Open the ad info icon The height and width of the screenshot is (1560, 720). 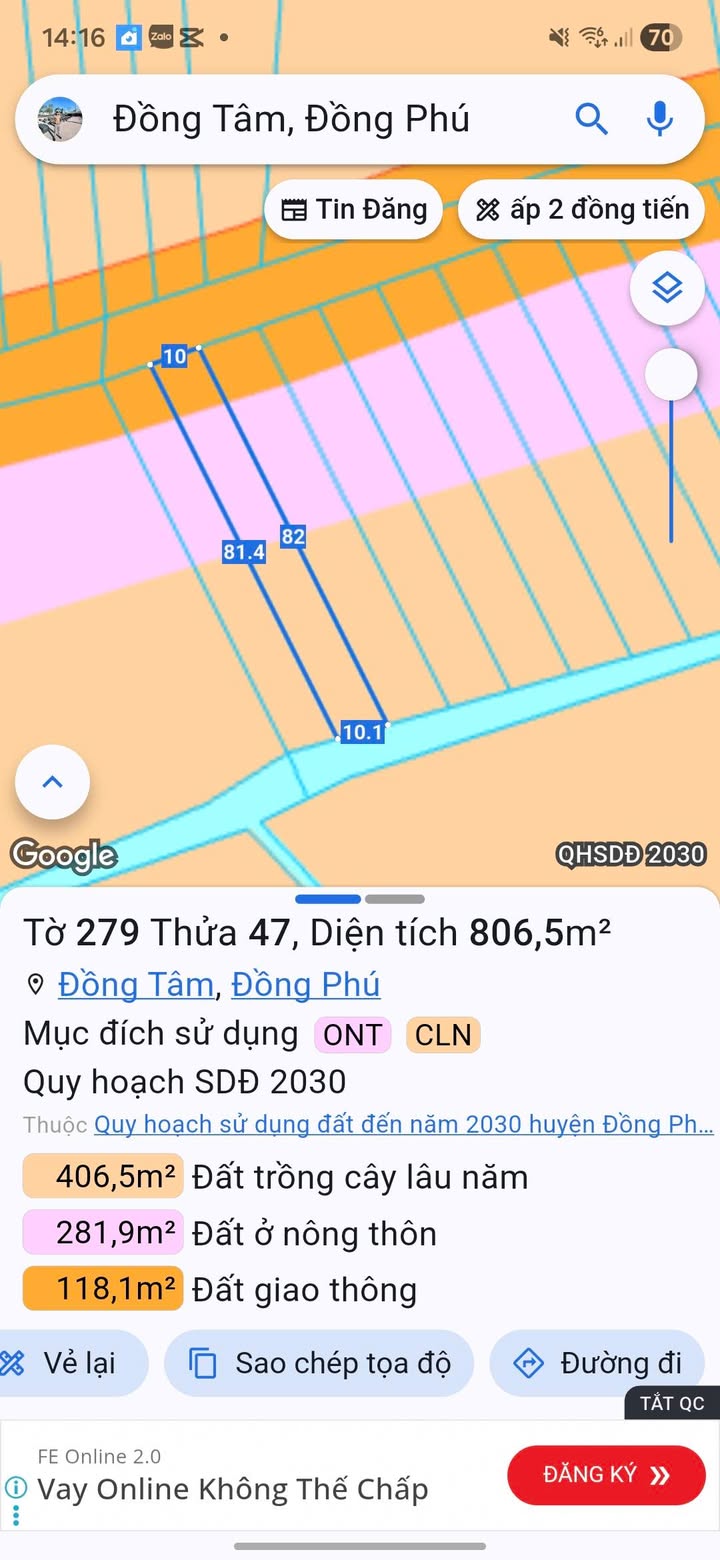click(15, 1488)
